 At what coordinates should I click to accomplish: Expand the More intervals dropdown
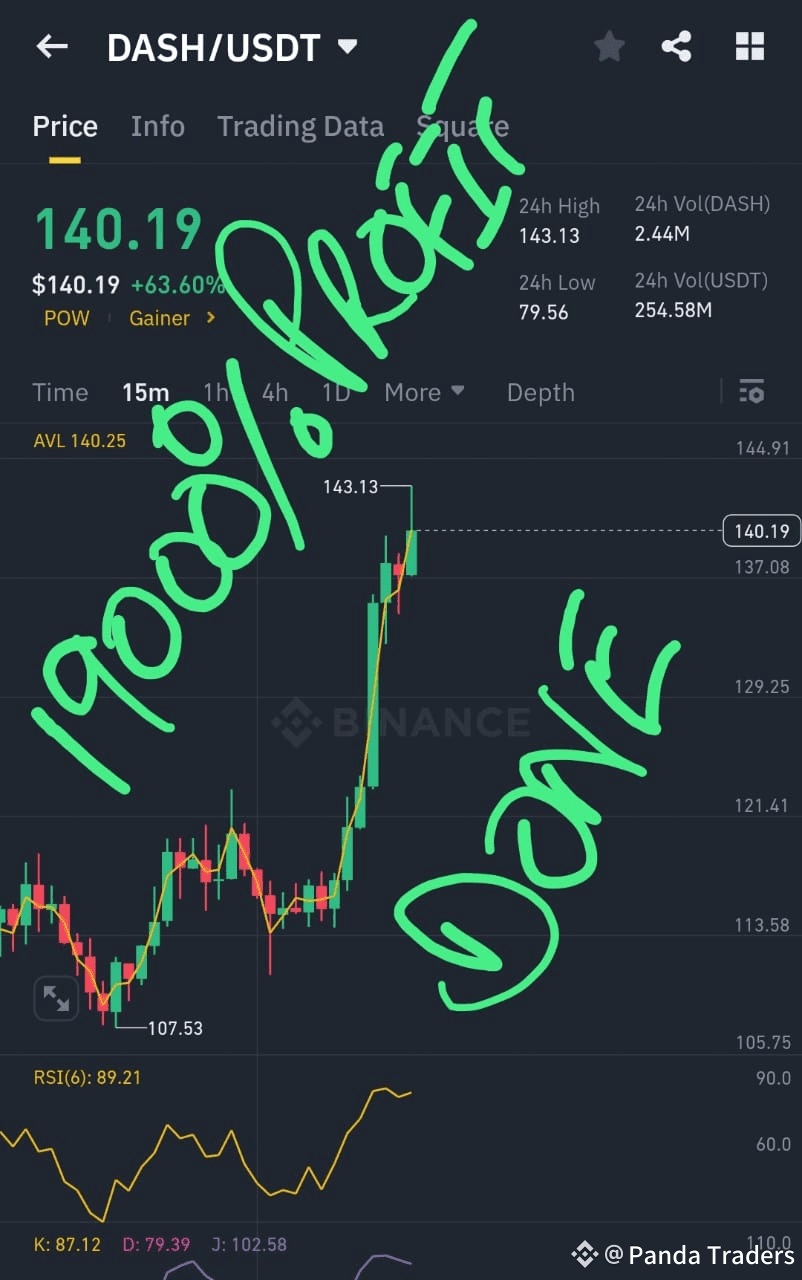coord(424,392)
